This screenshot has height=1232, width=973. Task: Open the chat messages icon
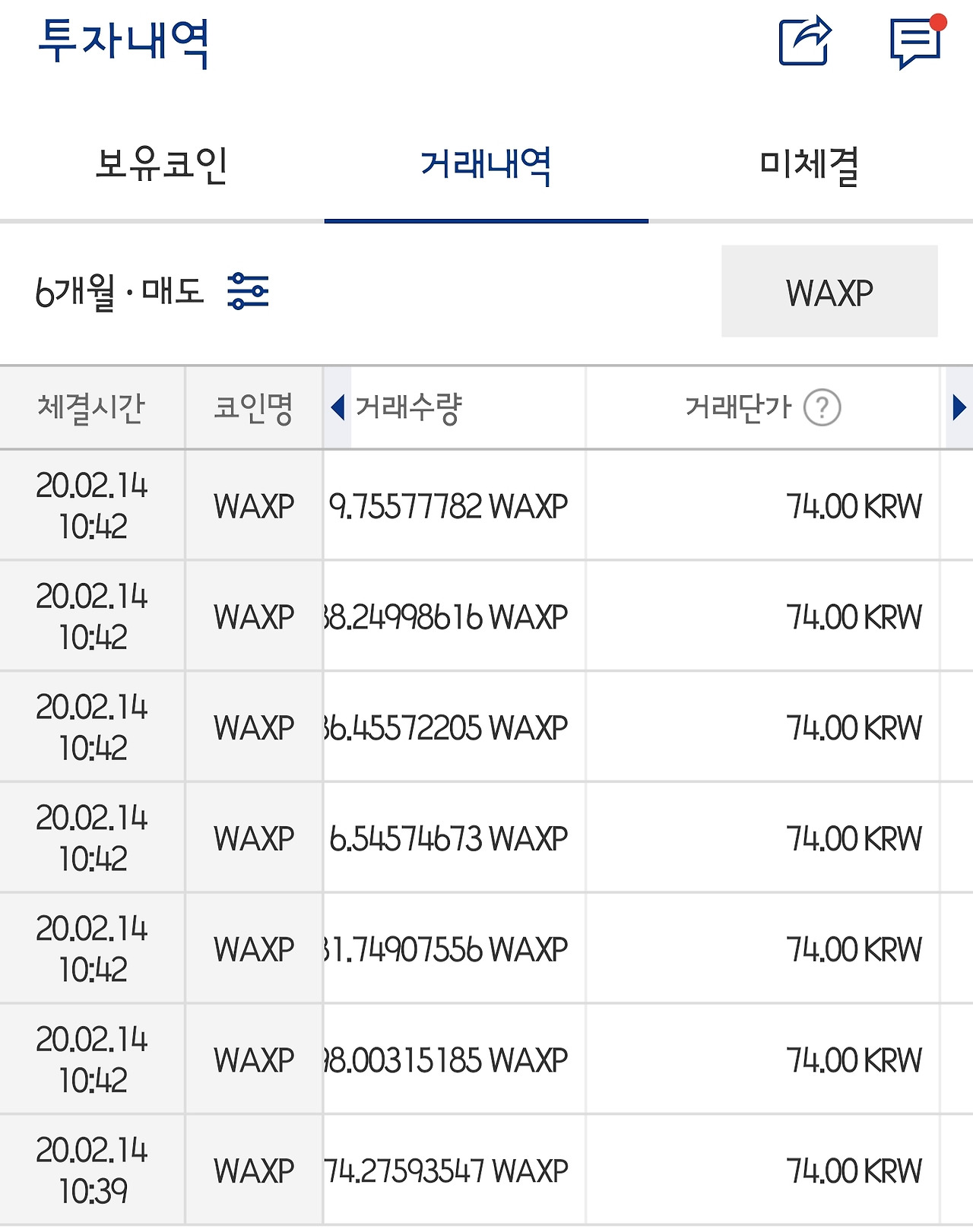click(x=918, y=42)
